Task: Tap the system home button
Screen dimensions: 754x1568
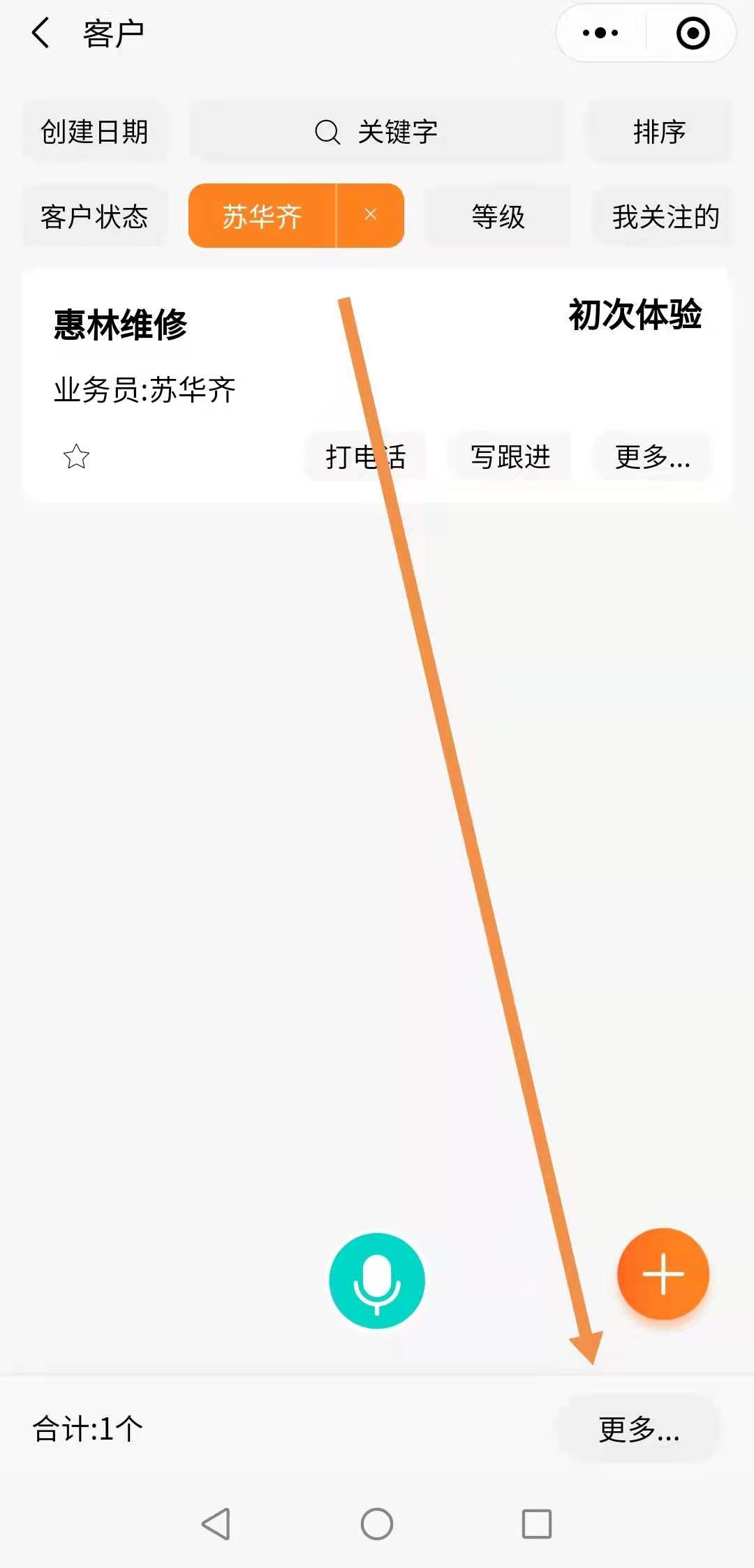Action: tap(377, 1523)
